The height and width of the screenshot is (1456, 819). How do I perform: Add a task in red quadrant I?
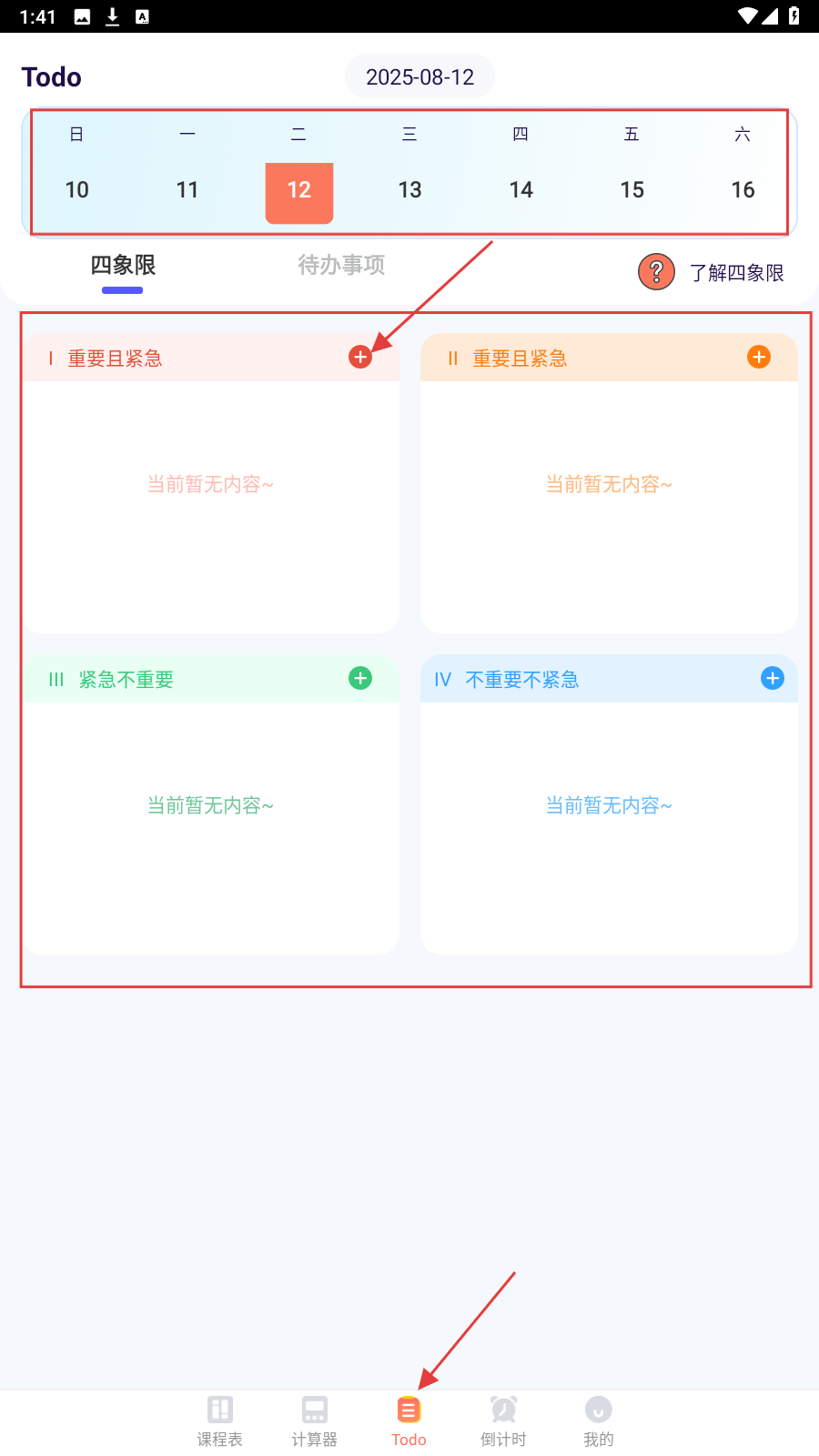coord(360,358)
